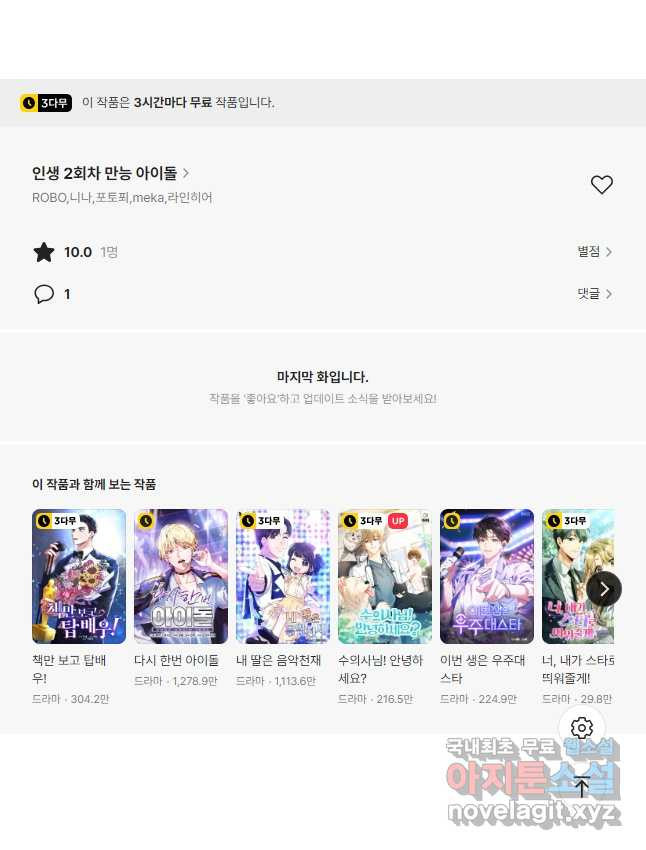Open viewer settings gear
The height and width of the screenshot is (850, 646).
(x=582, y=728)
